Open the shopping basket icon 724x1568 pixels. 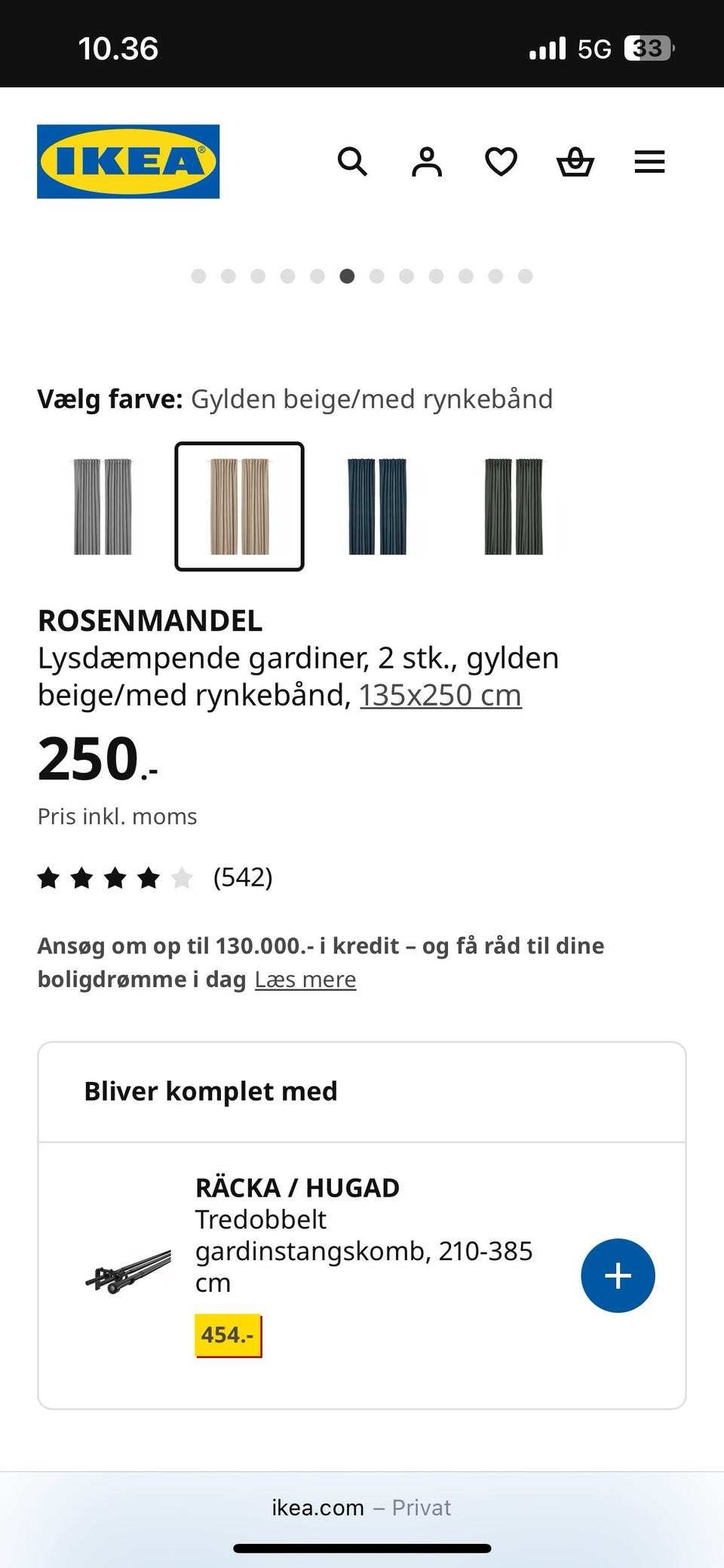click(575, 161)
